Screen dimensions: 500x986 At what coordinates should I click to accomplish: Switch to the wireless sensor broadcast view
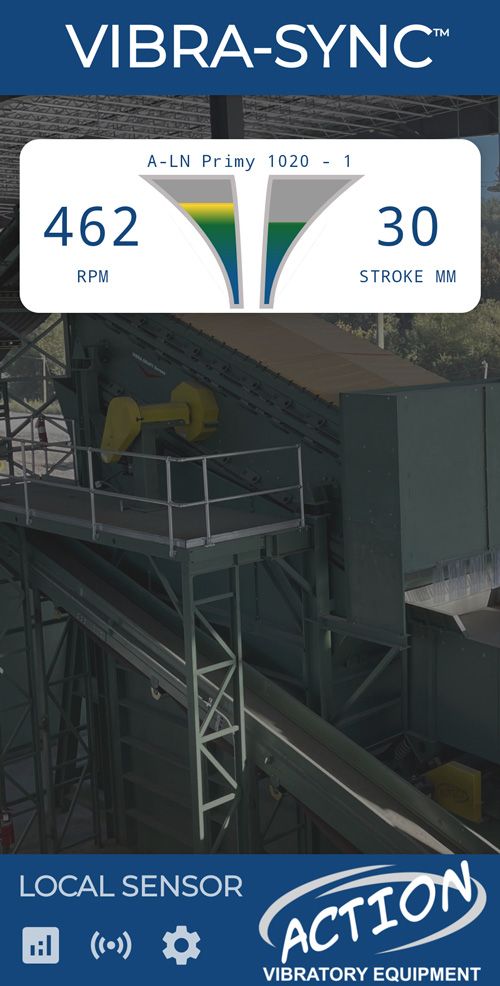click(x=111, y=945)
